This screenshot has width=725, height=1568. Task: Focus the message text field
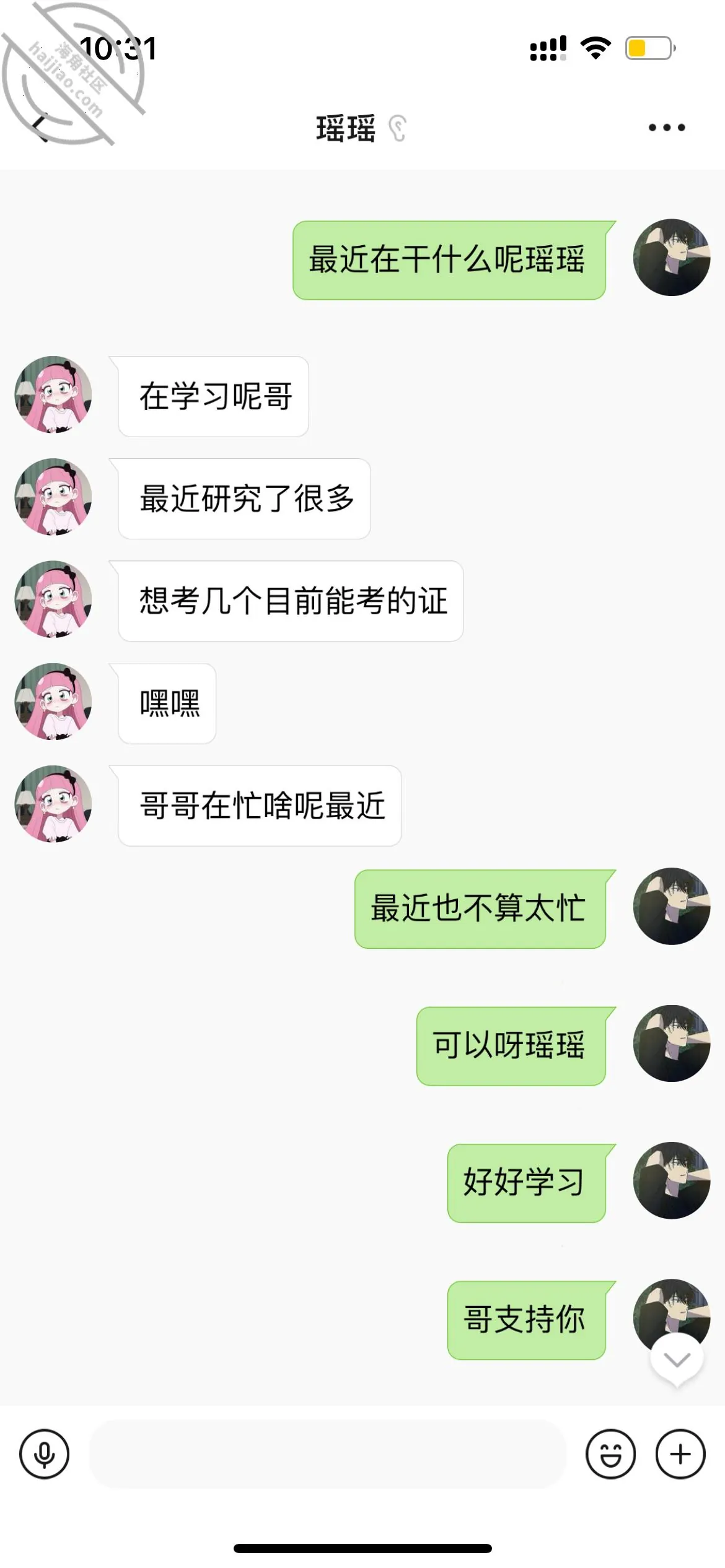[328, 1454]
